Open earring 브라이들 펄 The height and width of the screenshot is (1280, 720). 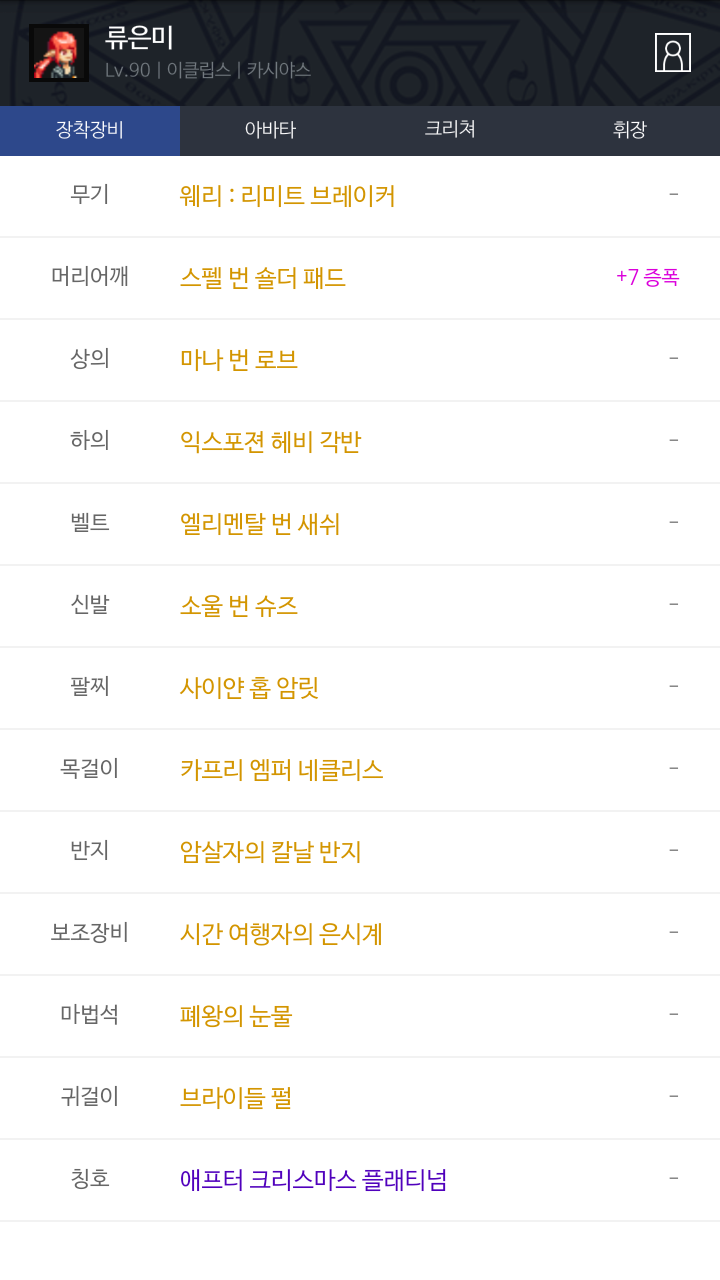pyautogui.click(x=236, y=1098)
